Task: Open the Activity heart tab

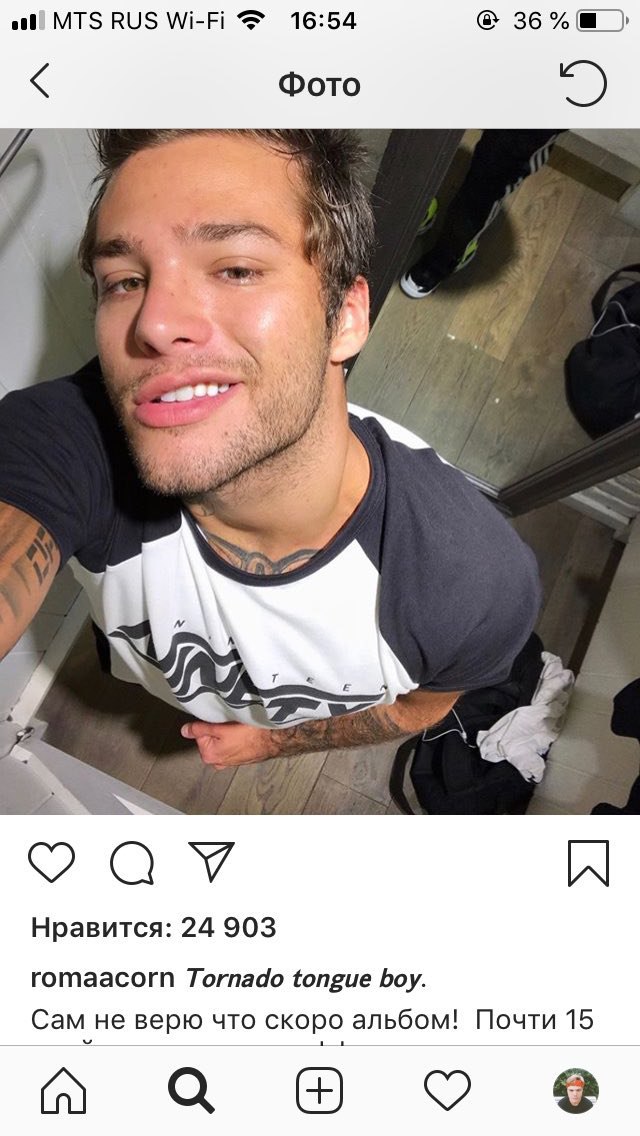Action: 447,1090
